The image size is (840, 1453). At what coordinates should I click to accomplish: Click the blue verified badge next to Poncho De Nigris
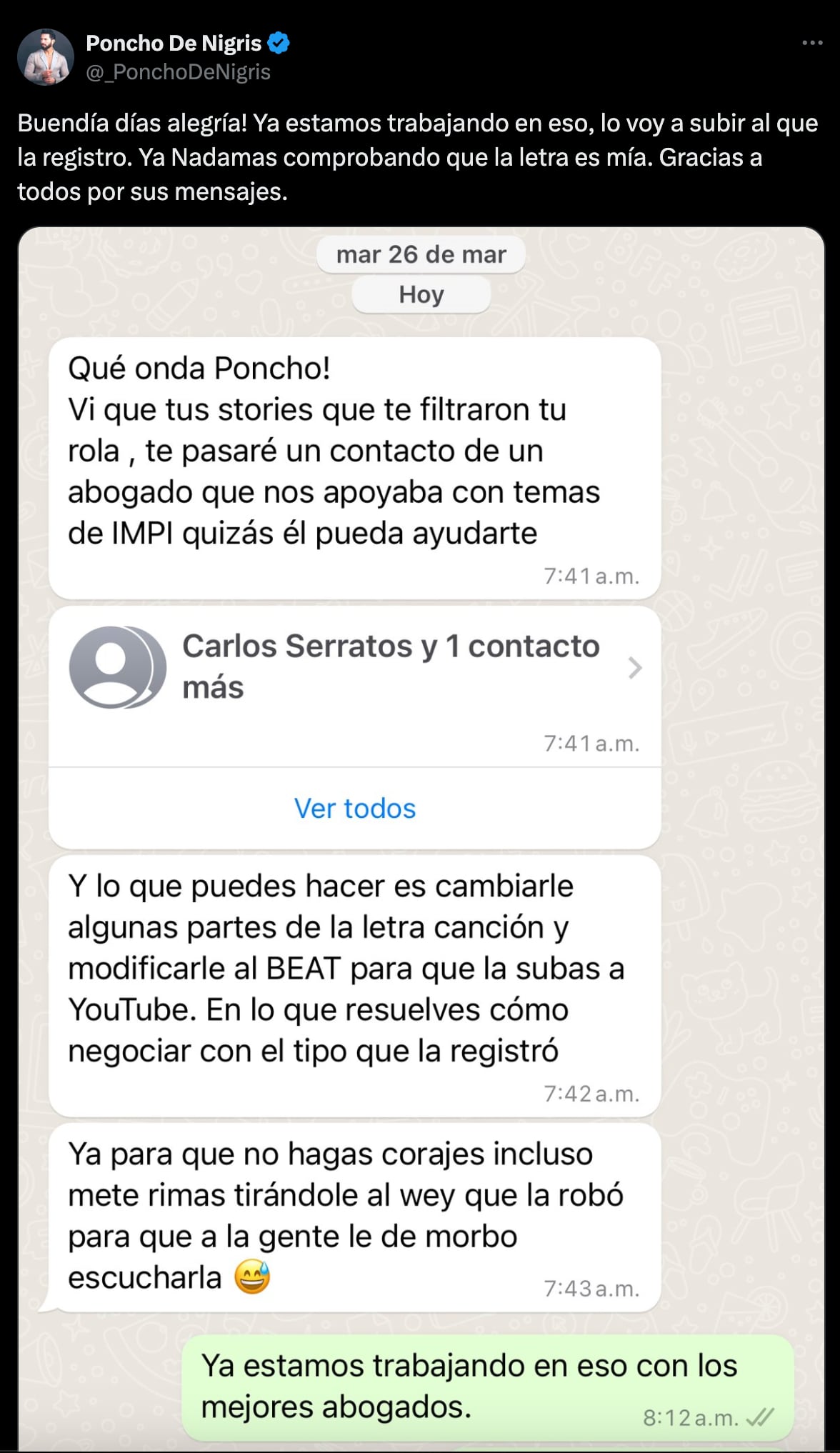[x=279, y=44]
